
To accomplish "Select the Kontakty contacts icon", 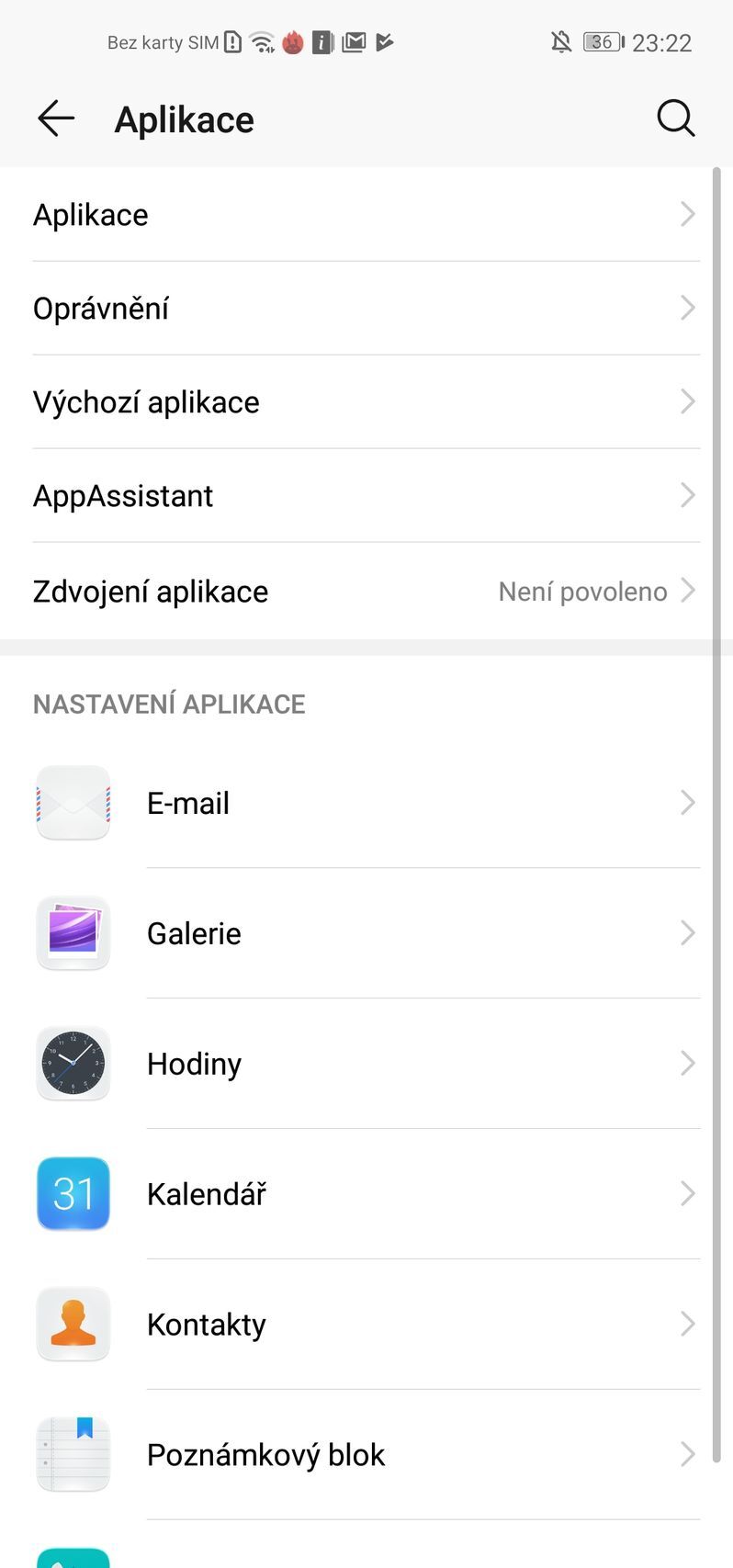I will pos(73,1324).
